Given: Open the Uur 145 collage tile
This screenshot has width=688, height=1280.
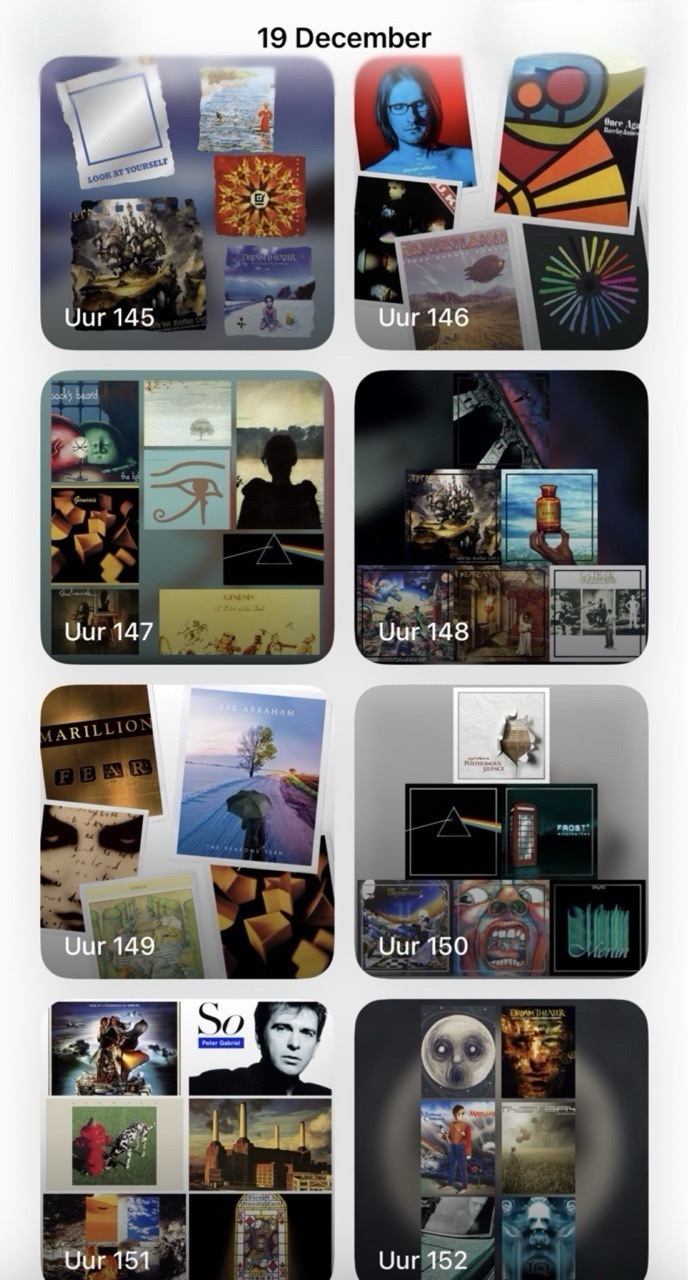Looking at the screenshot, I should pyautogui.click(x=187, y=202).
